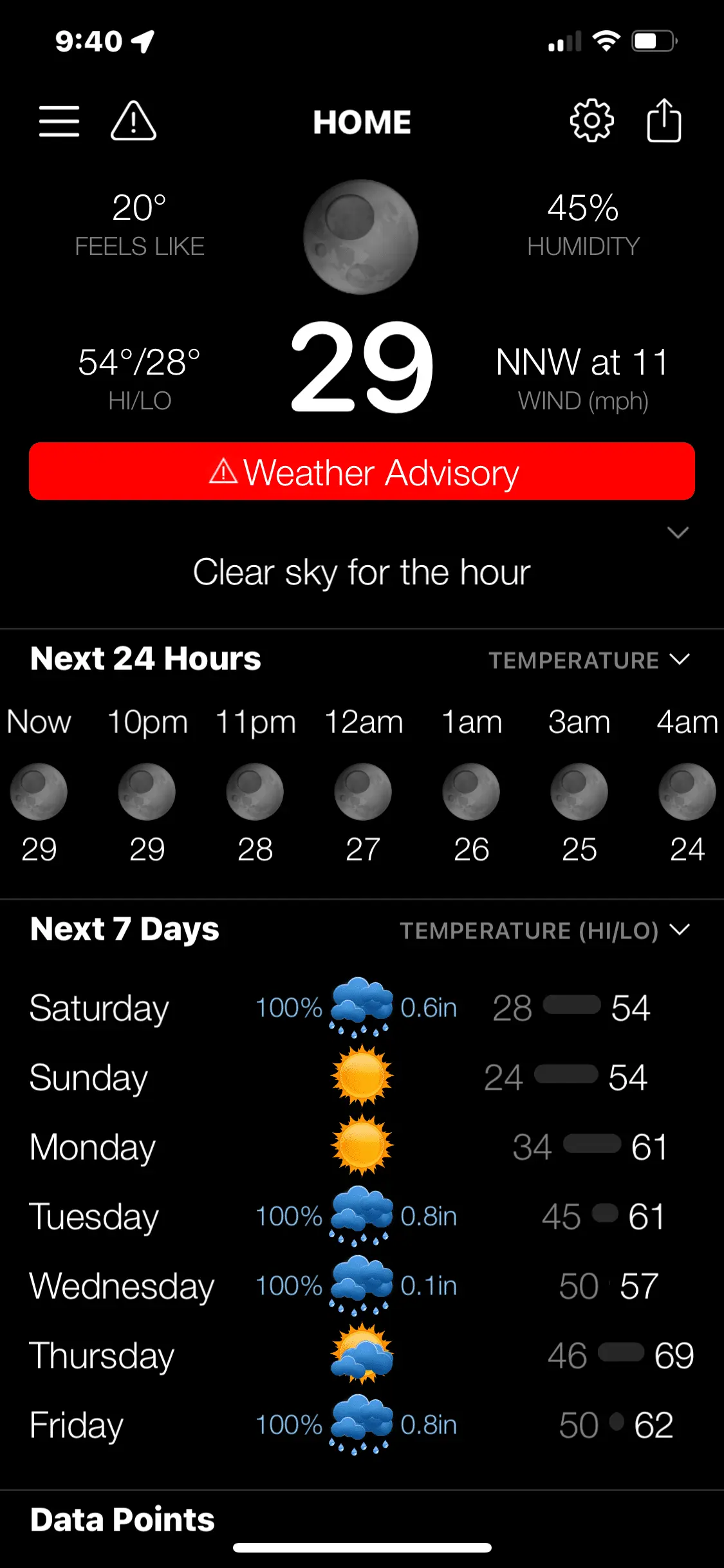
Task: Open Tuesday's forecast row
Action: click(x=362, y=1217)
